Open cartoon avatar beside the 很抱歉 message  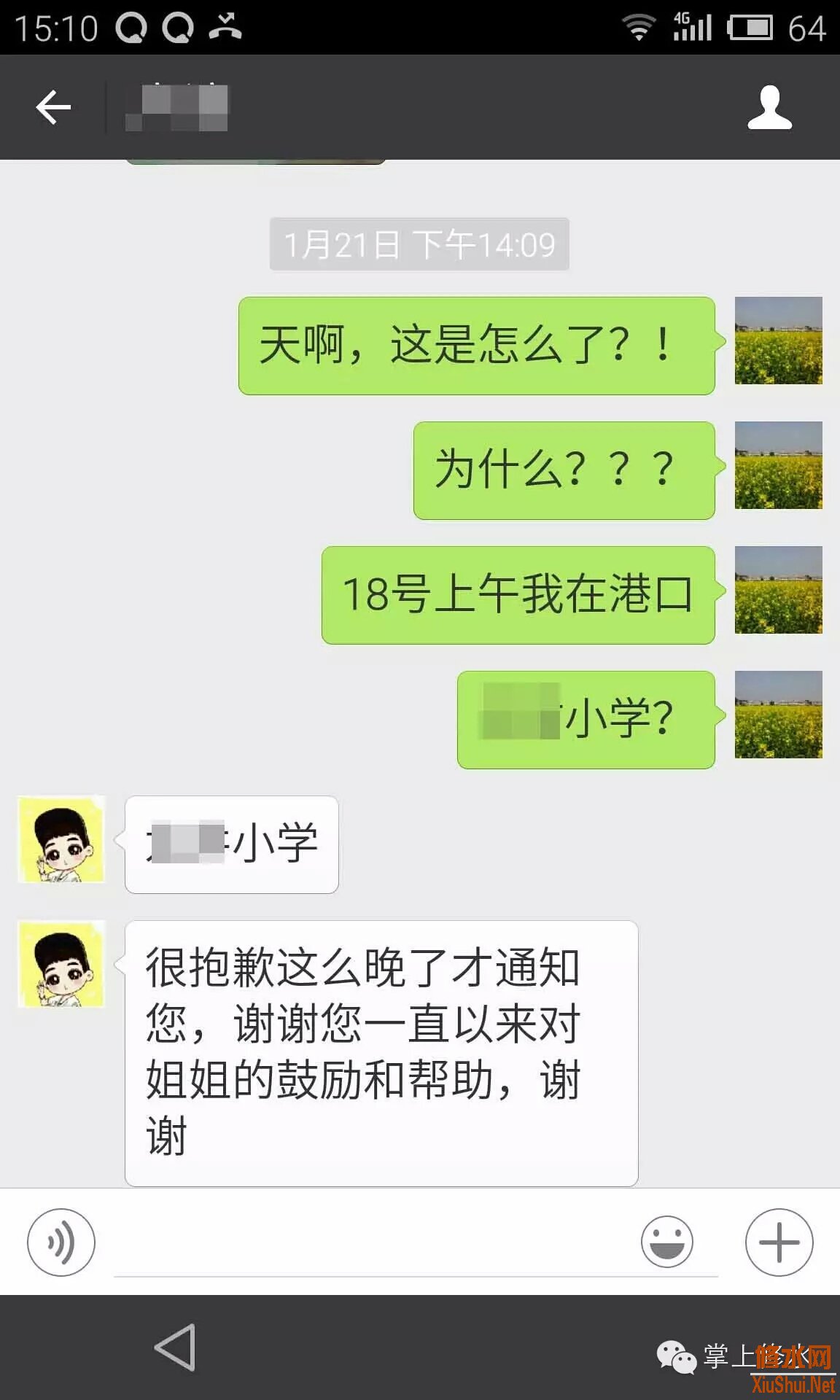(x=62, y=964)
